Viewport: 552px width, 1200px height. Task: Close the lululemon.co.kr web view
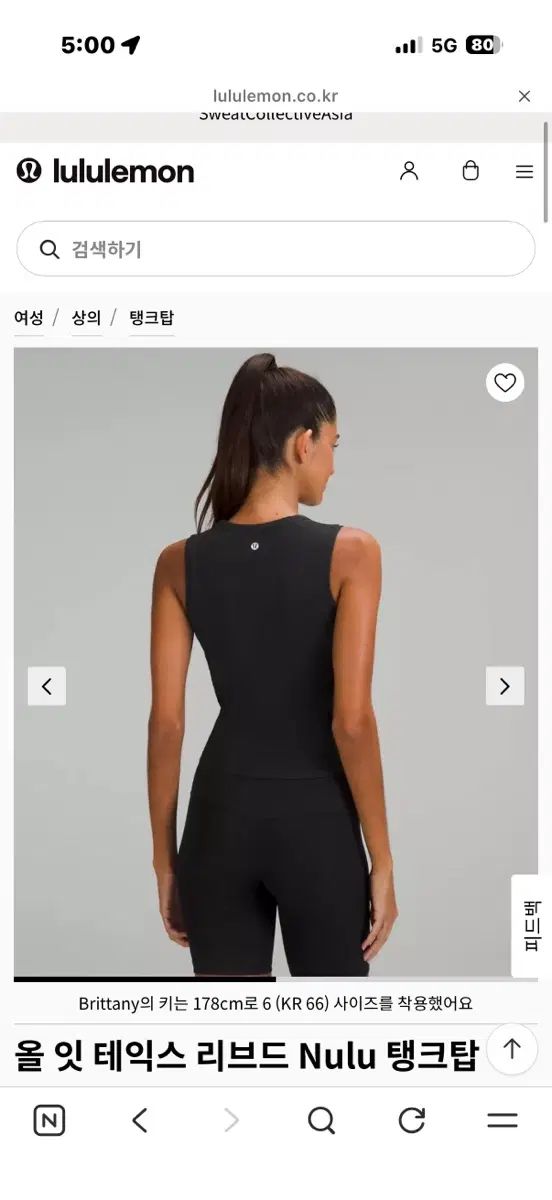(x=524, y=96)
